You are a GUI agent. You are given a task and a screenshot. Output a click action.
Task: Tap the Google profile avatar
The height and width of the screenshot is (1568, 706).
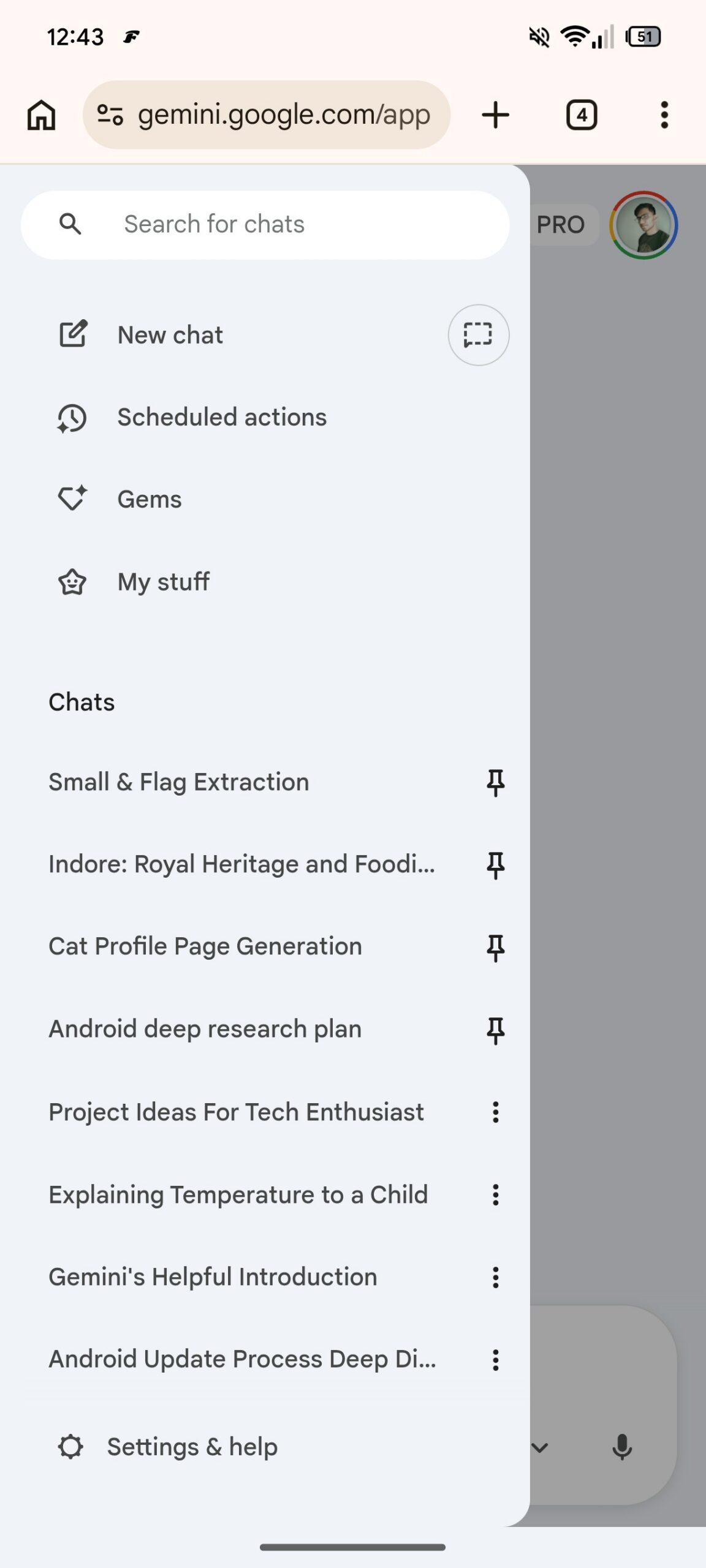tap(642, 224)
